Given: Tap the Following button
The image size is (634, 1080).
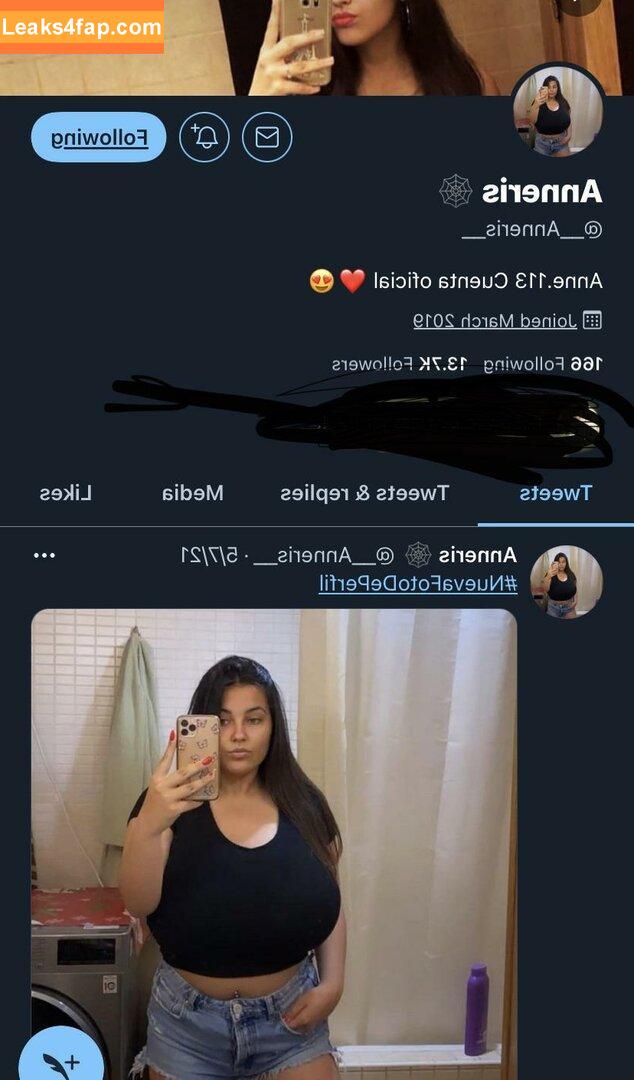Looking at the screenshot, I should [x=98, y=138].
